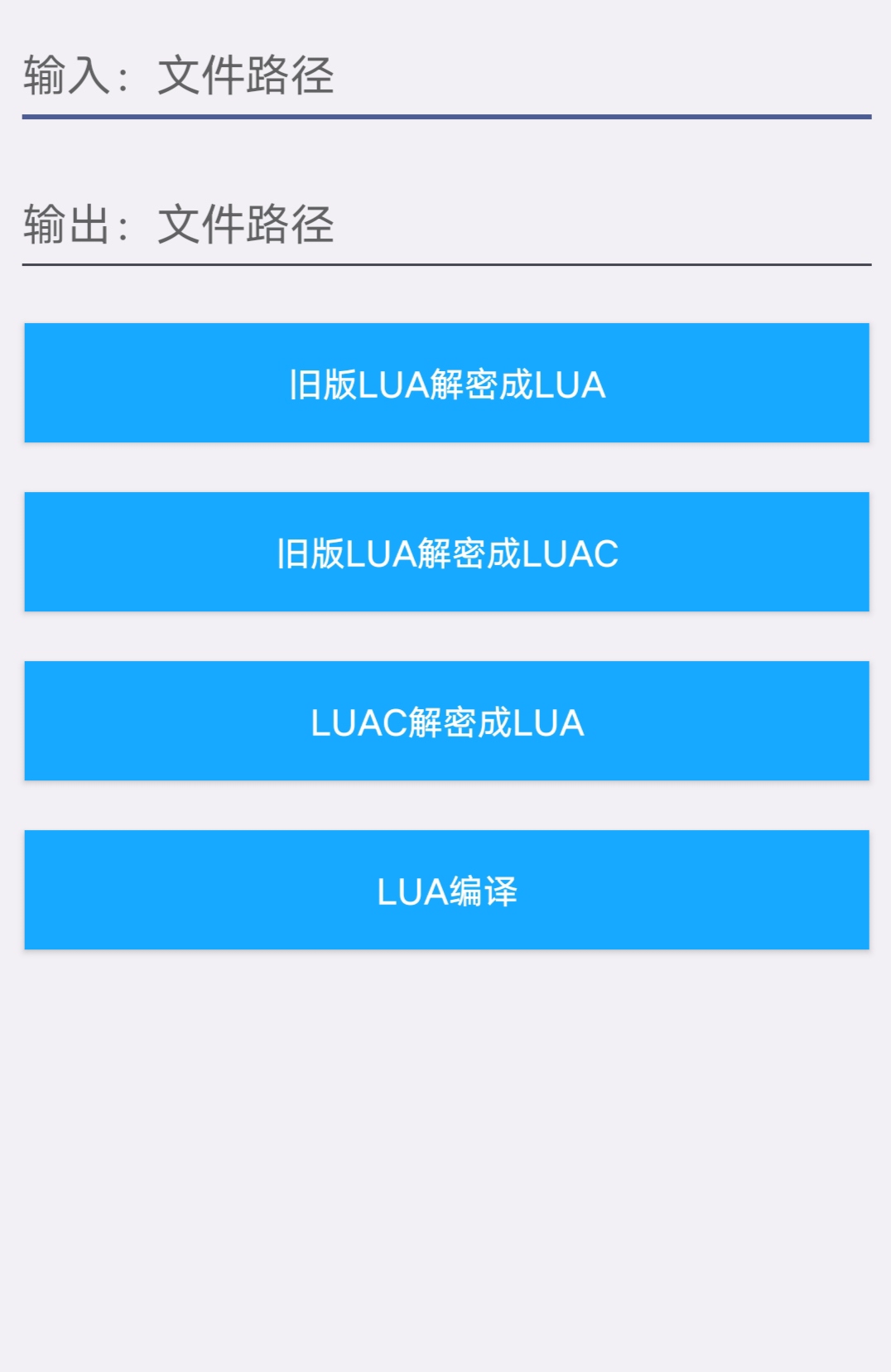Click the third blue button from top

pyautogui.click(x=445, y=721)
